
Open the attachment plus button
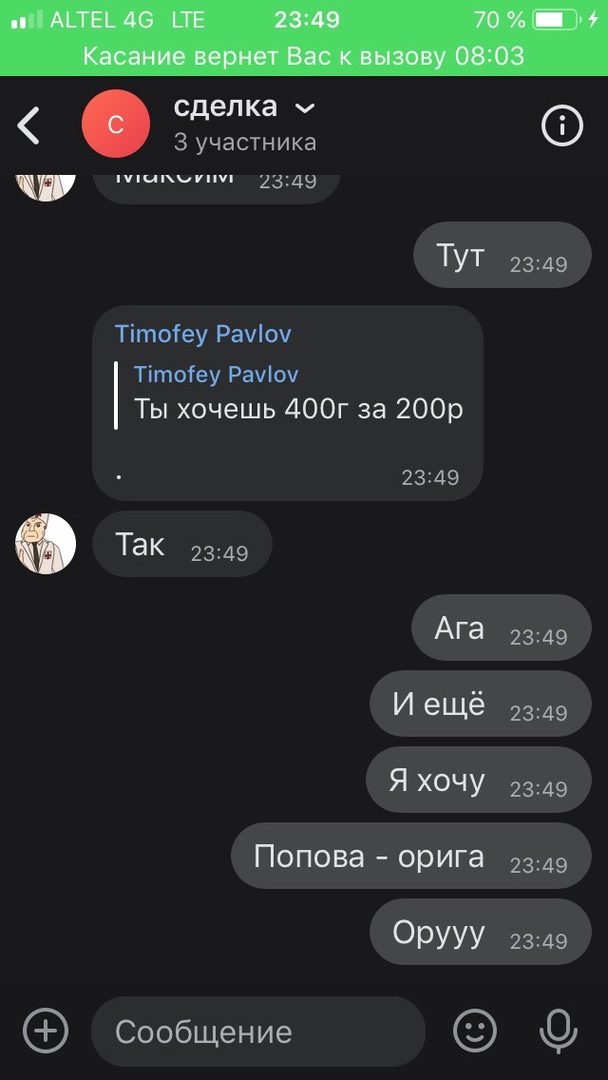point(46,1031)
